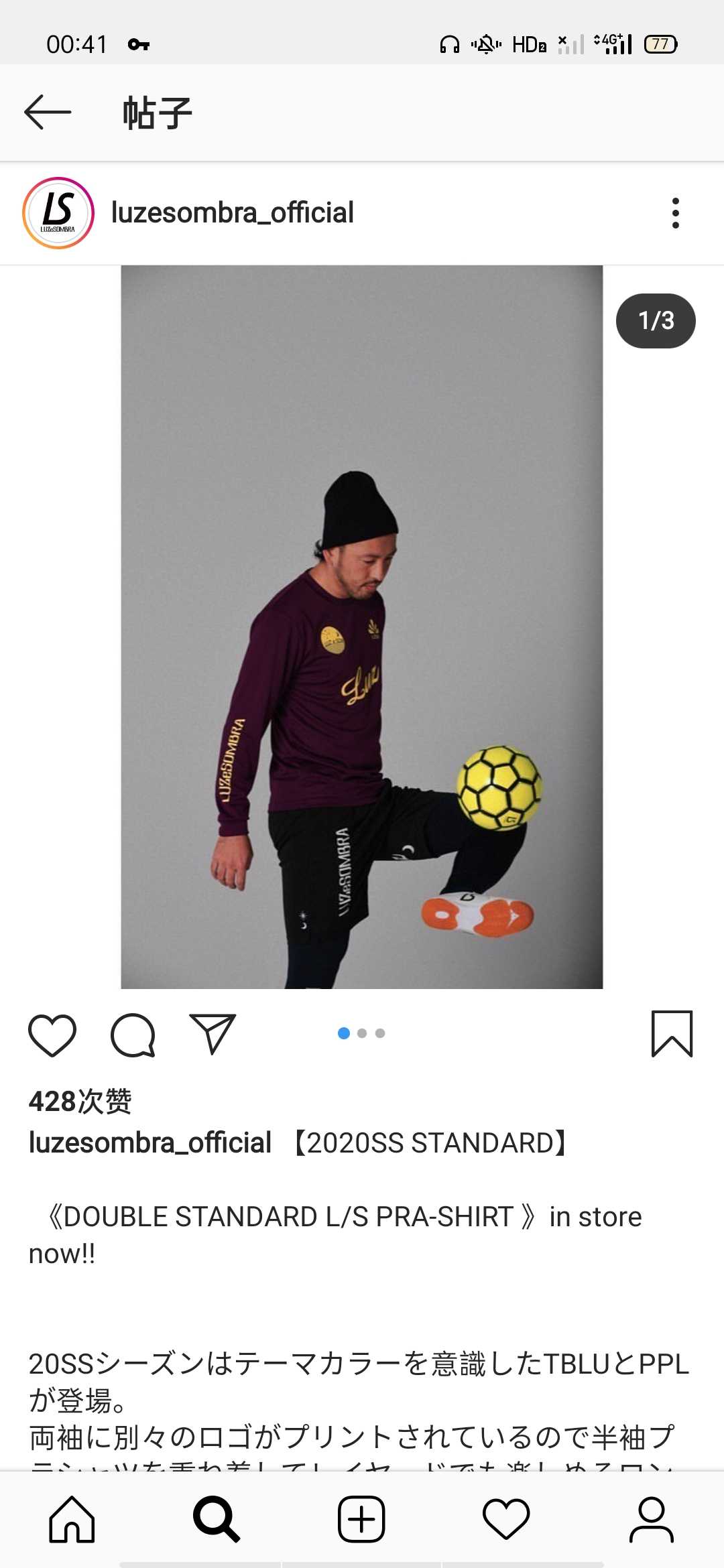Share the post via paper plane icon
The image size is (724, 1568).
pos(213,1034)
